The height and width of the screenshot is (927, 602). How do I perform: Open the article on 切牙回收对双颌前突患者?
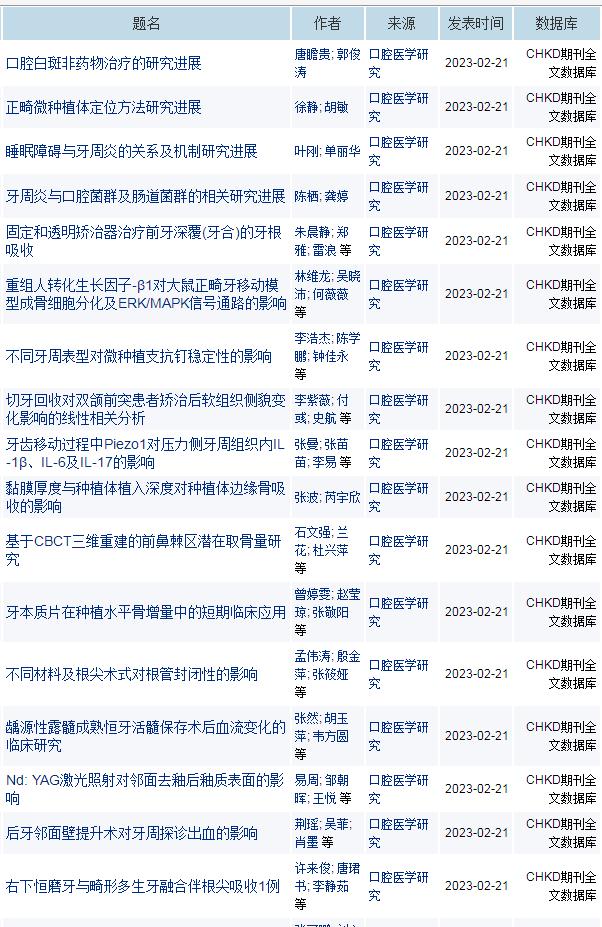tap(146, 409)
